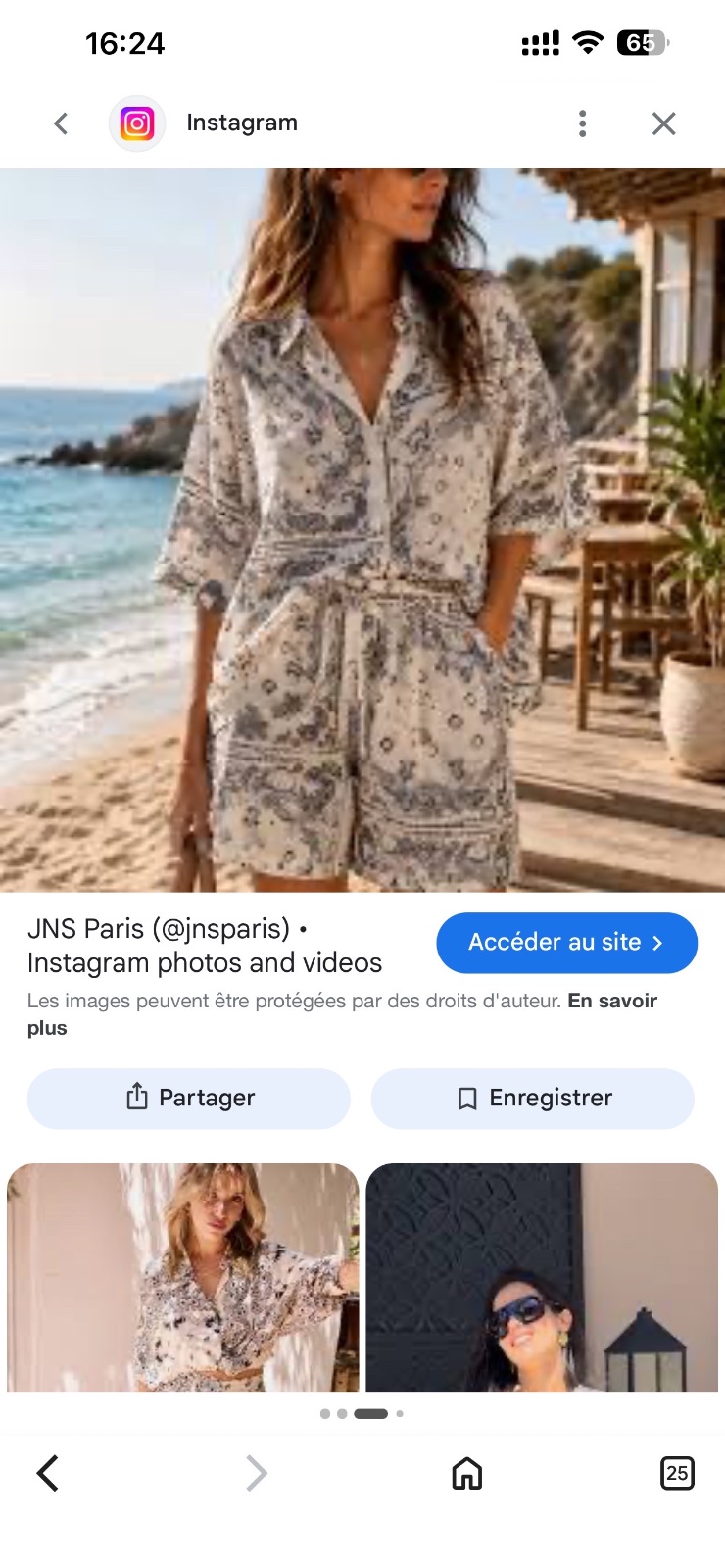725x1568 pixels.
Task: Share the image via Partager
Action: click(x=189, y=1098)
